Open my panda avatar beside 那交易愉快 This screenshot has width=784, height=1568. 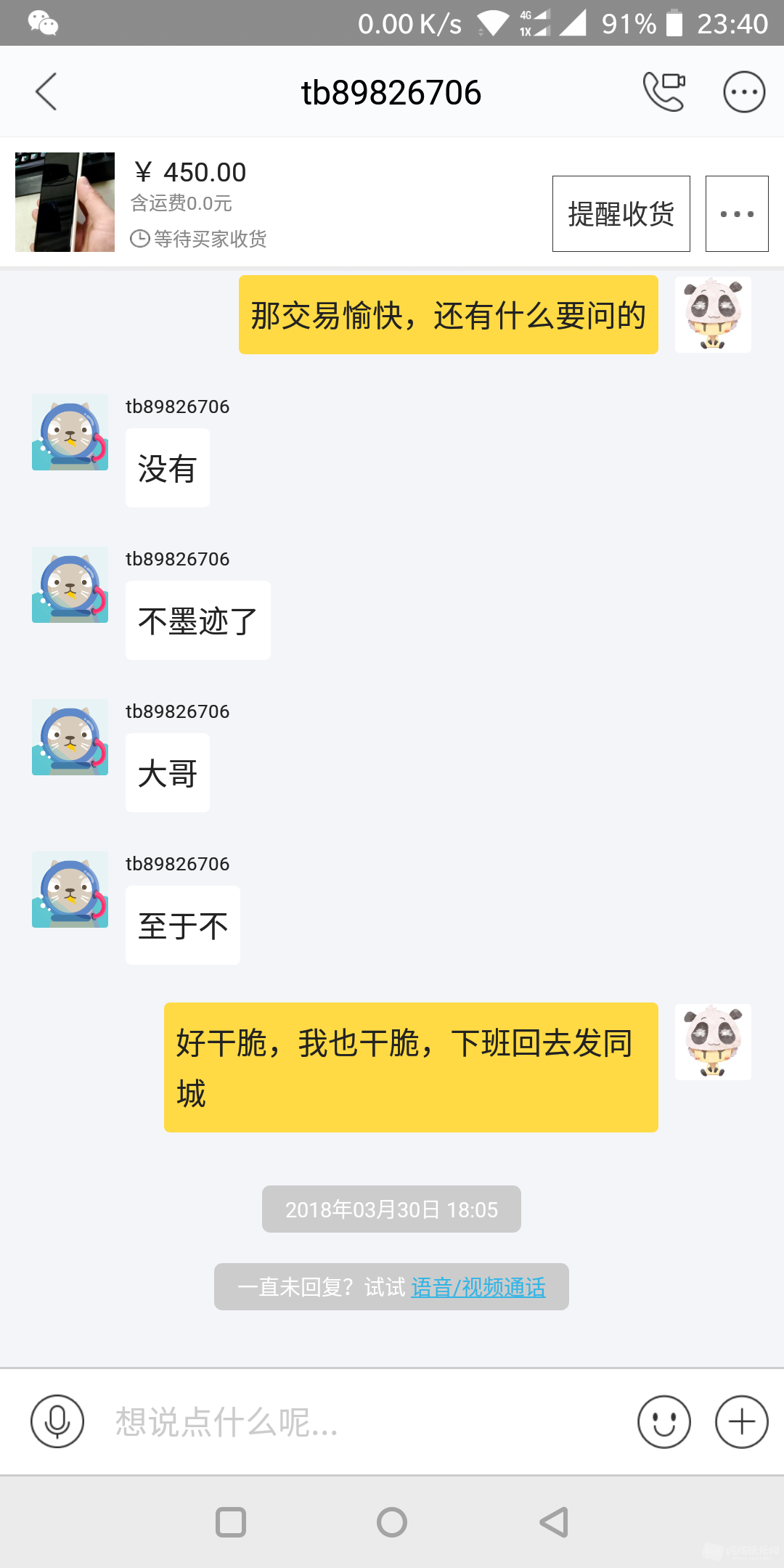713,314
